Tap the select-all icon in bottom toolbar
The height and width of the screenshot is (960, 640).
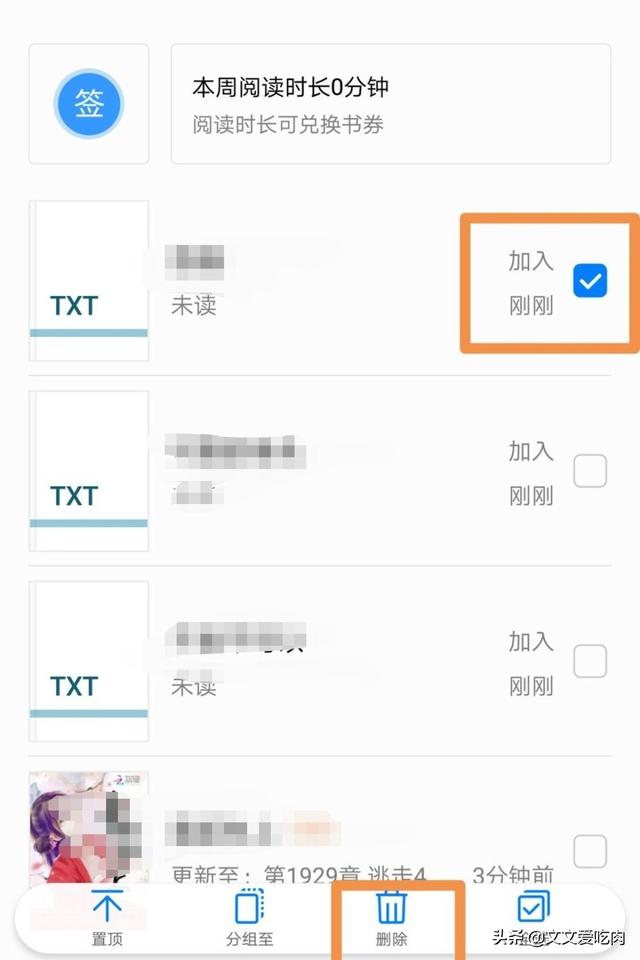(533, 912)
